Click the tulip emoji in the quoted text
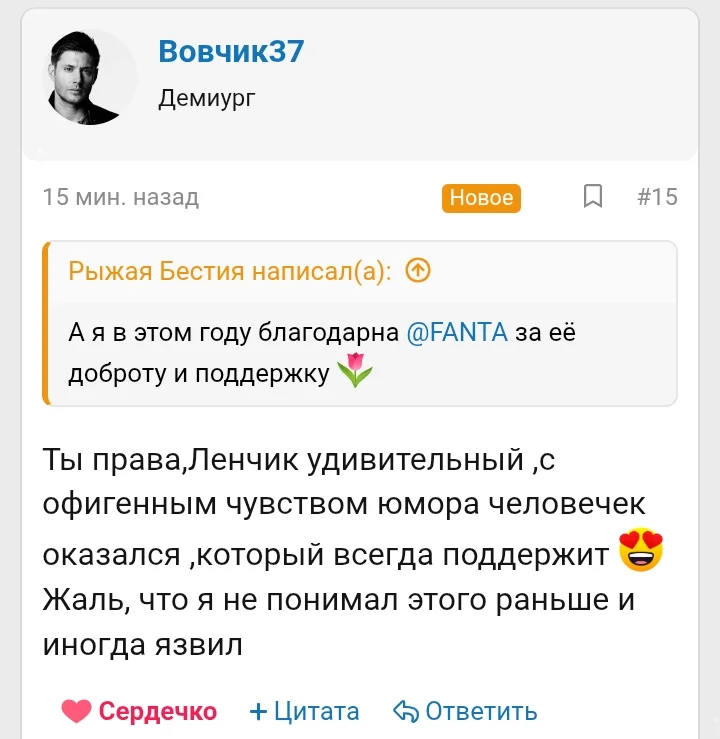 pyautogui.click(x=357, y=368)
